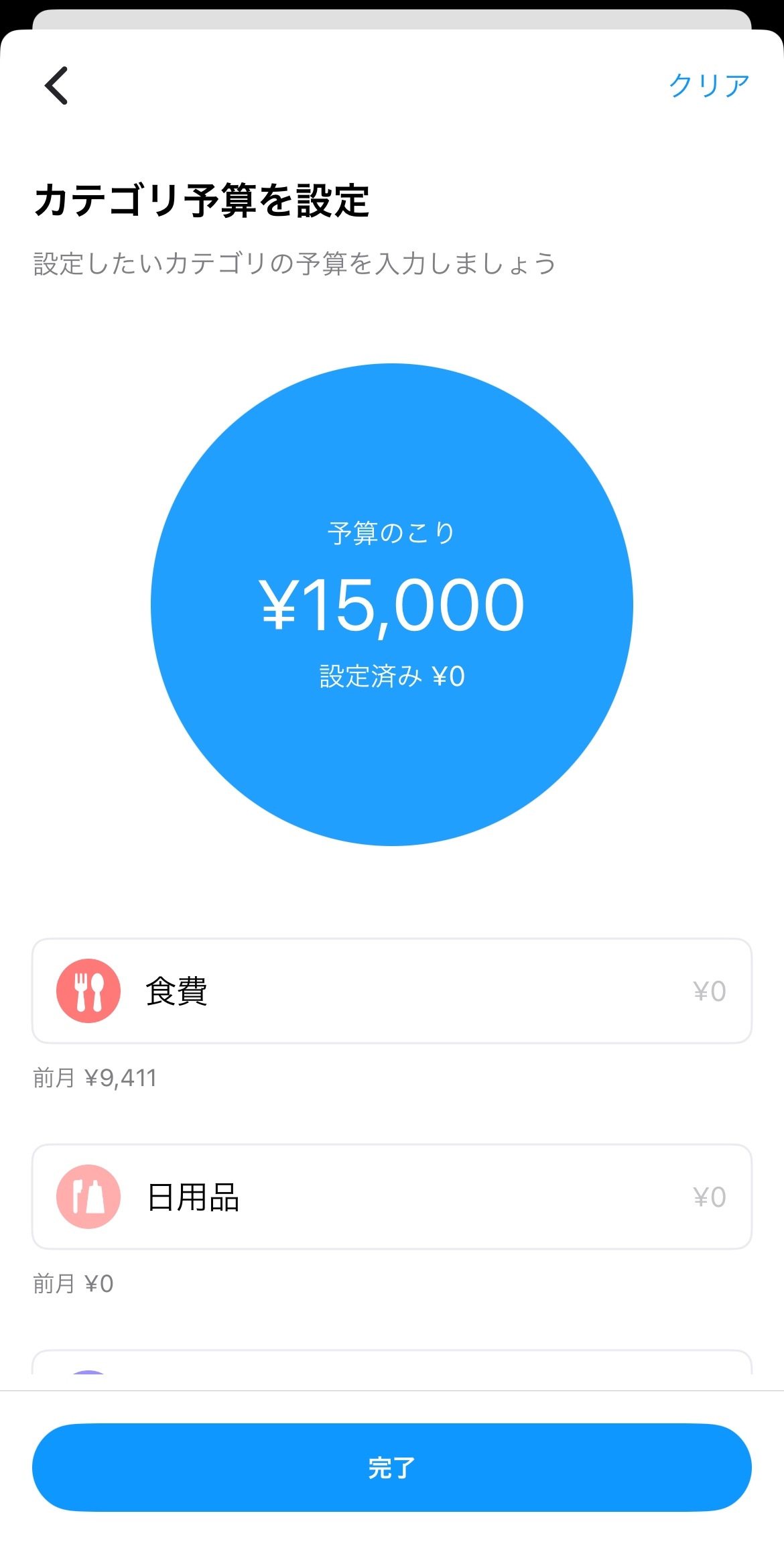Click the blue budget circle showing ¥15,000

[392, 603]
